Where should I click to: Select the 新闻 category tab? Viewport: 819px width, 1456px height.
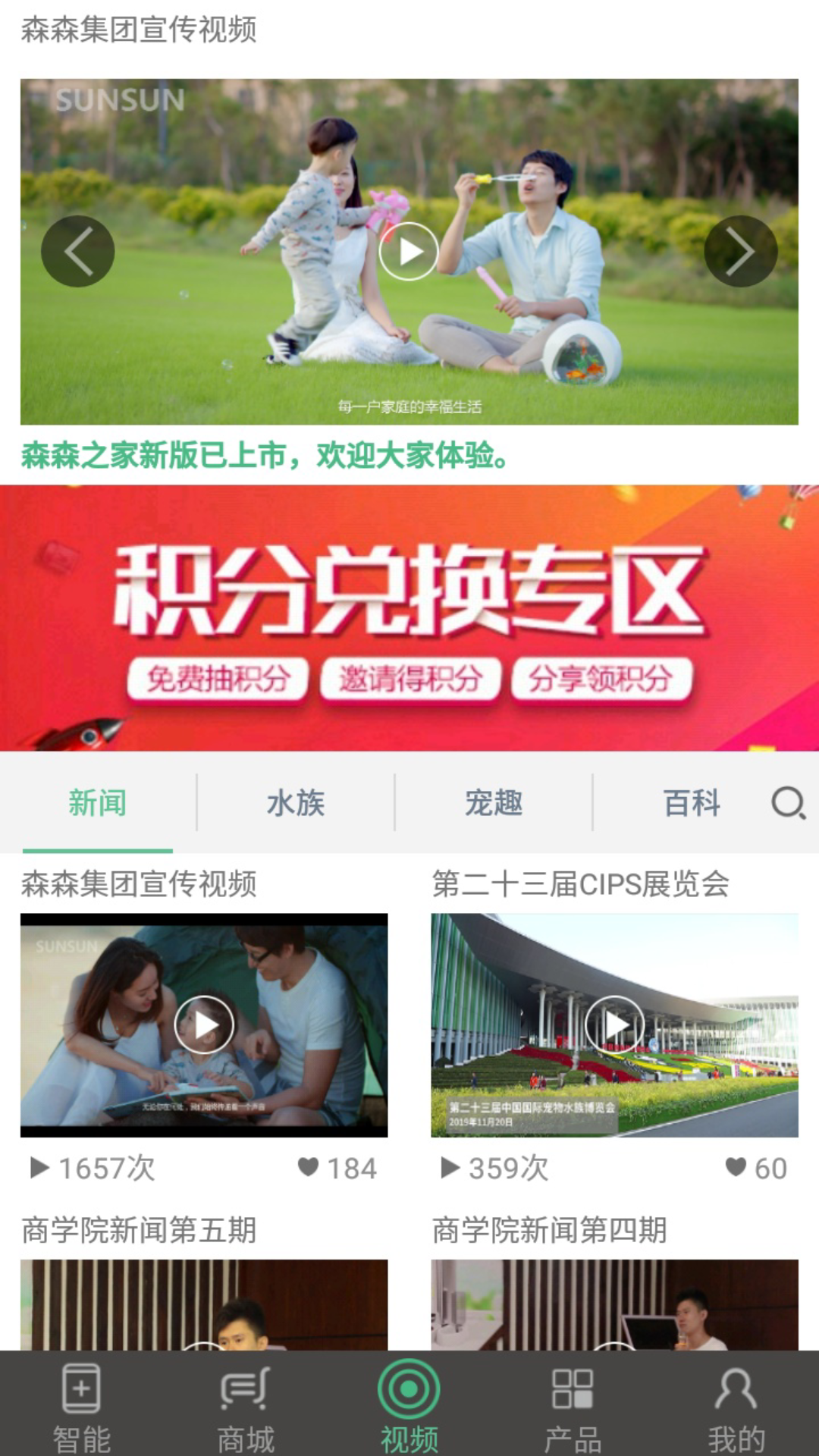tap(98, 802)
